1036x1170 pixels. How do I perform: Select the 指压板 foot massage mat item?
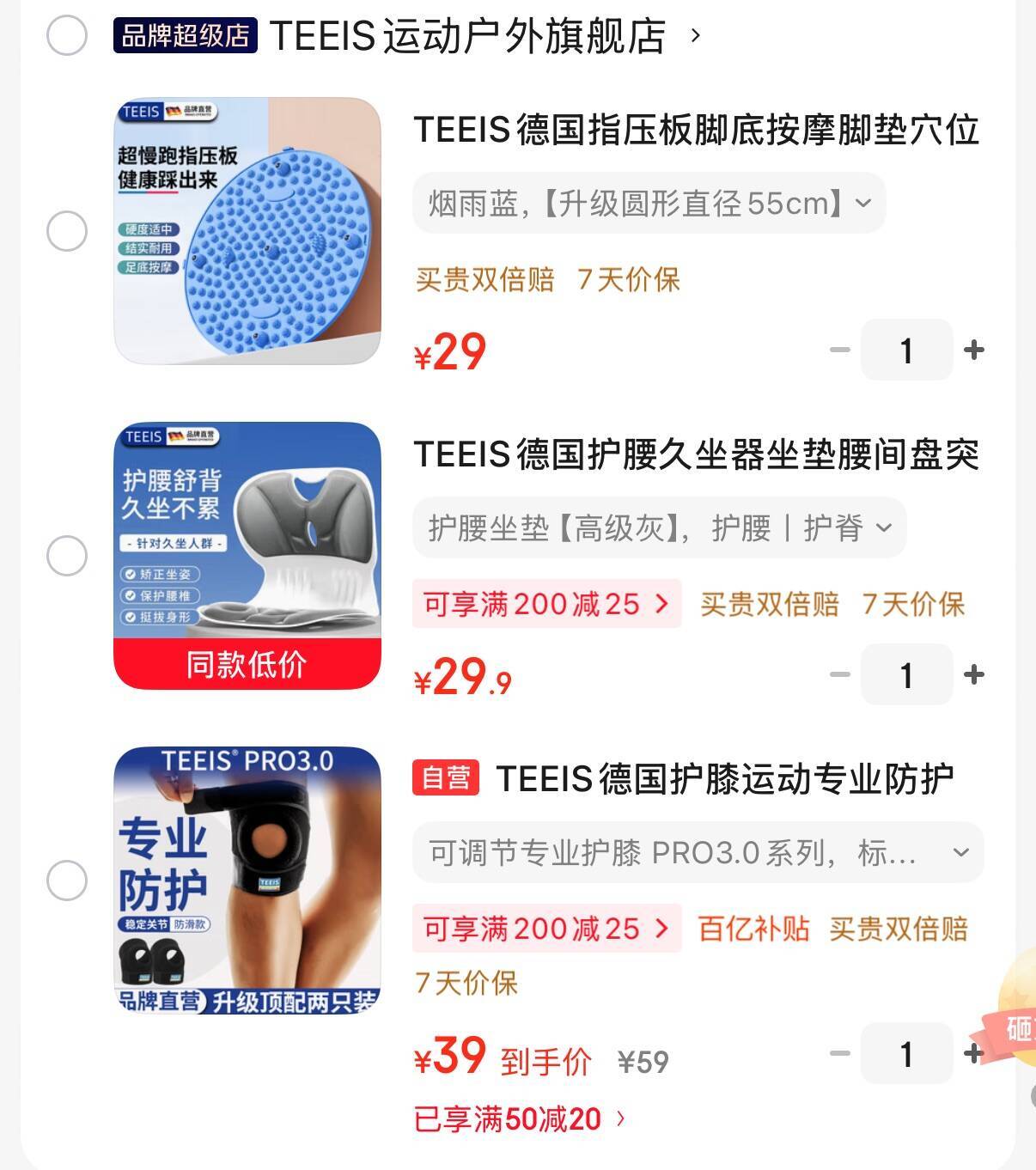[66, 231]
